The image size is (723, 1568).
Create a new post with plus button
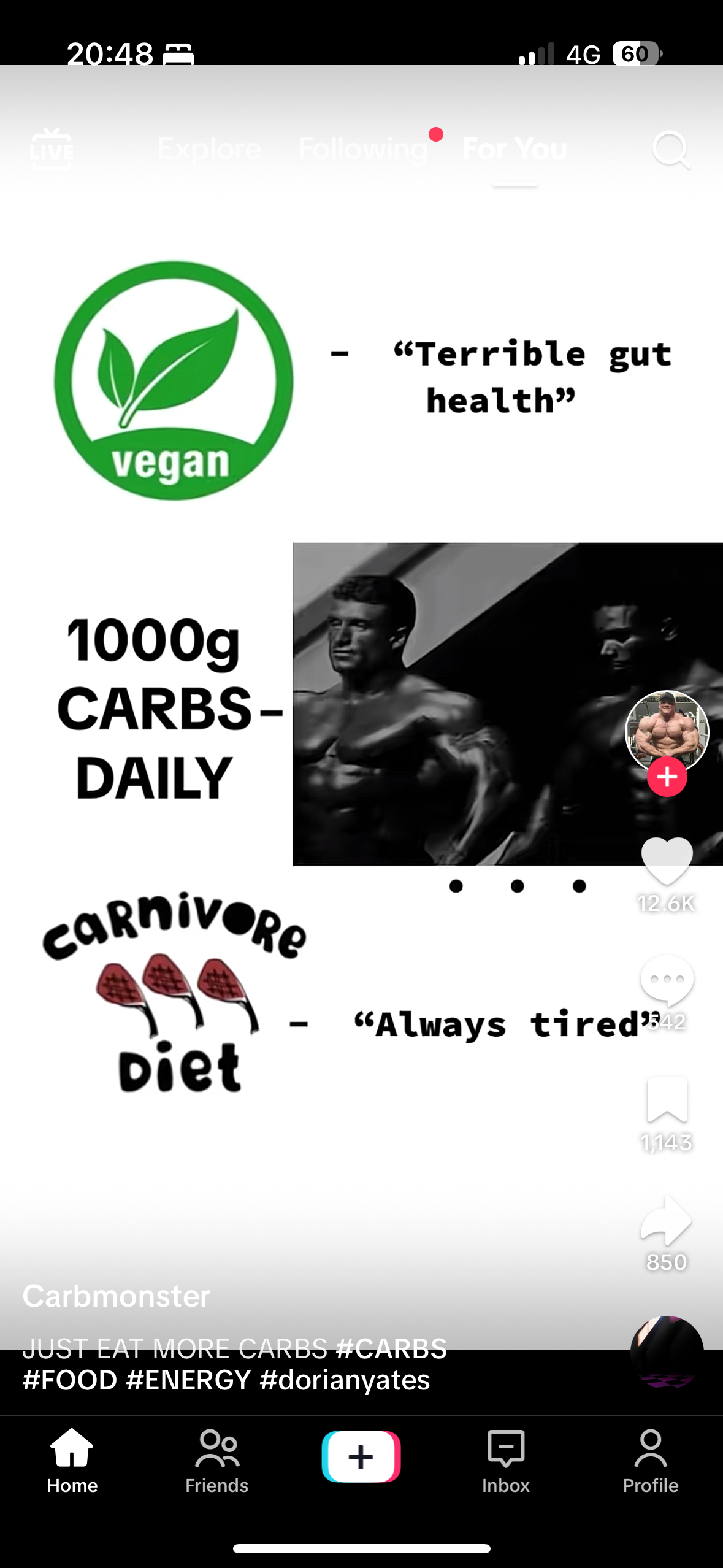click(x=361, y=1456)
